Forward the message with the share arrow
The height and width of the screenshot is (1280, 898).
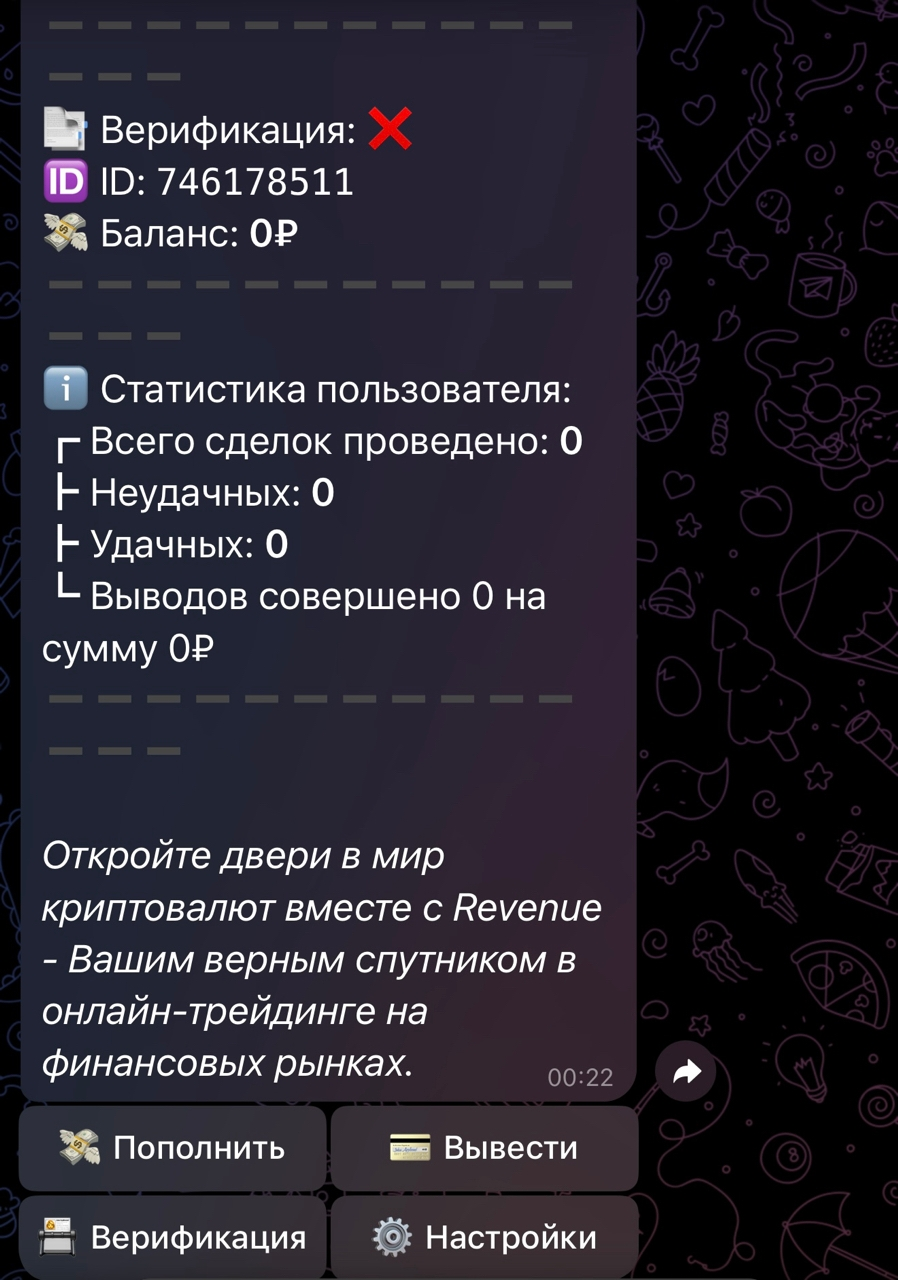click(686, 1072)
